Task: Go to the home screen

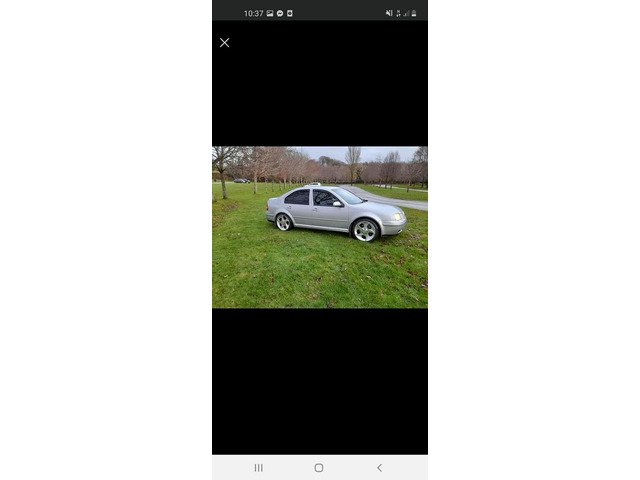Action: click(319, 467)
